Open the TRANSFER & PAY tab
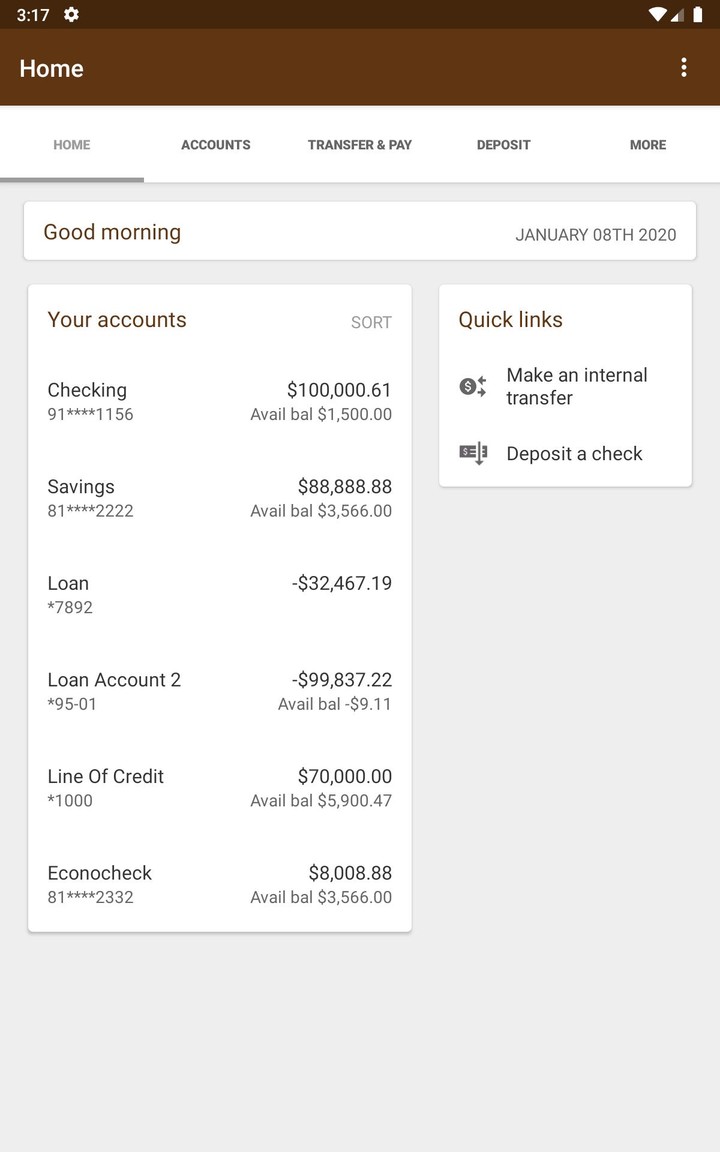This screenshot has height=1152, width=720. pyautogui.click(x=359, y=144)
